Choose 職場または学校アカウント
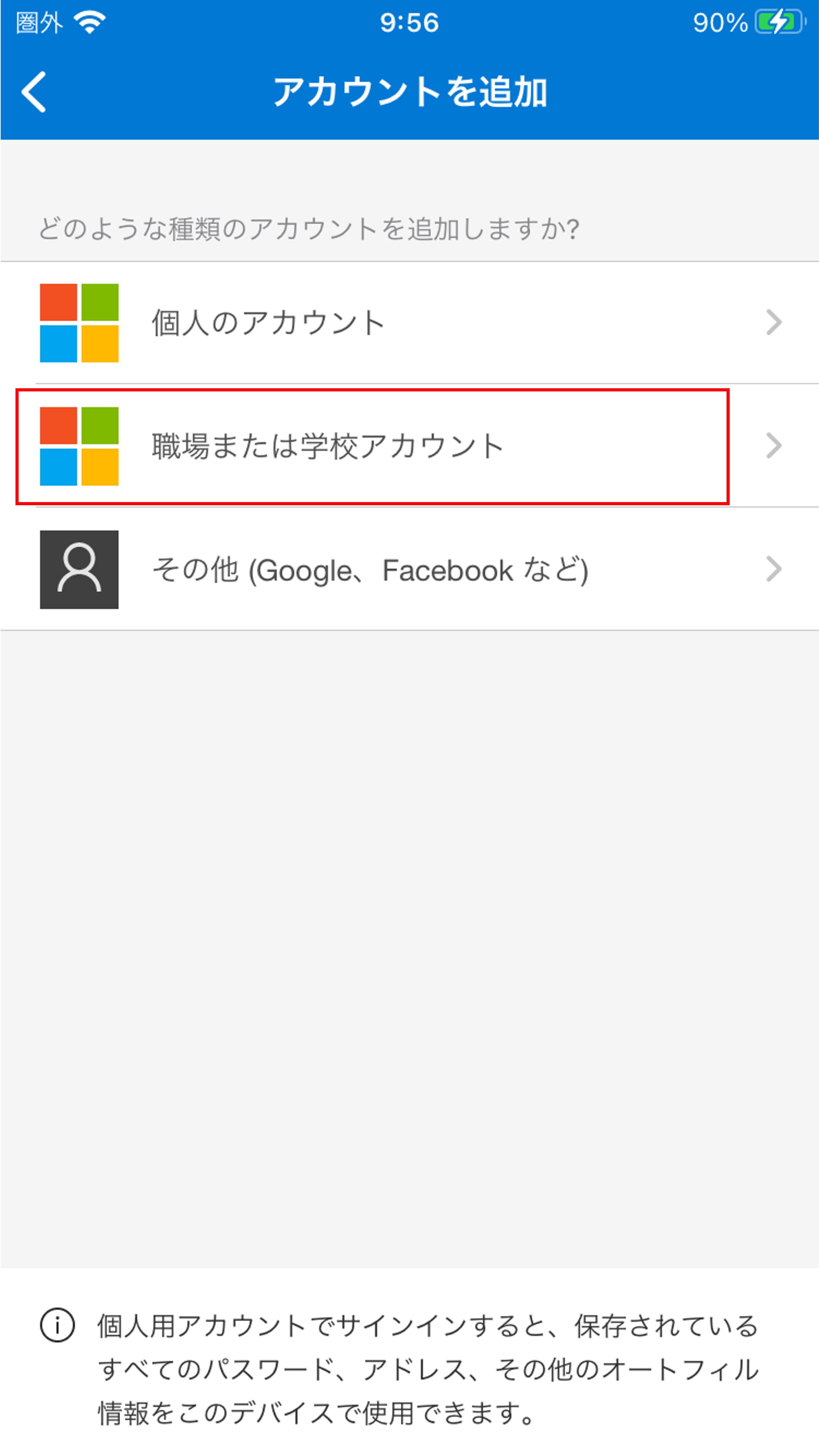The height and width of the screenshot is (1456, 819). tap(409, 446)
